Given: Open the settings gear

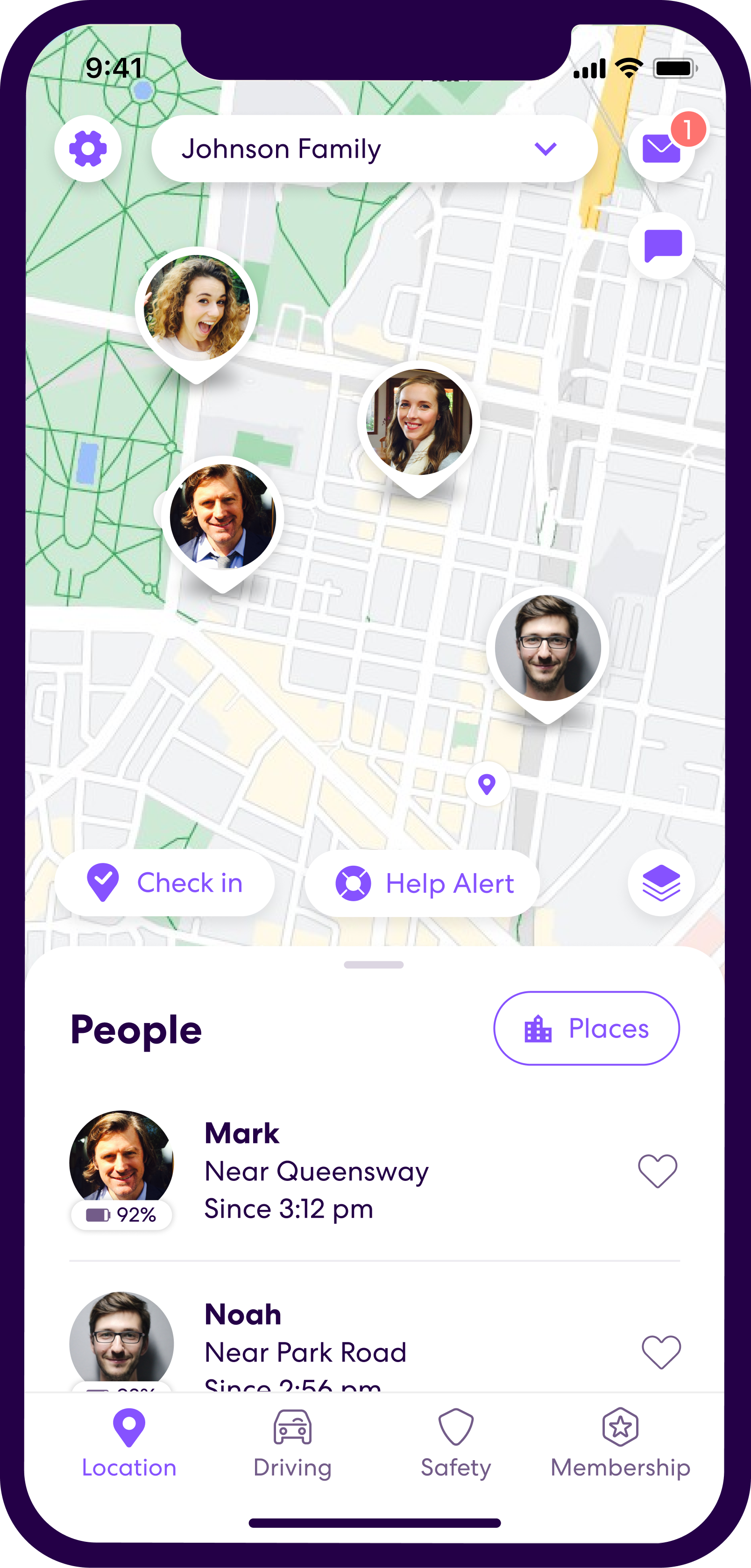Looking at the screenshot, I should (x=88, y=148).
